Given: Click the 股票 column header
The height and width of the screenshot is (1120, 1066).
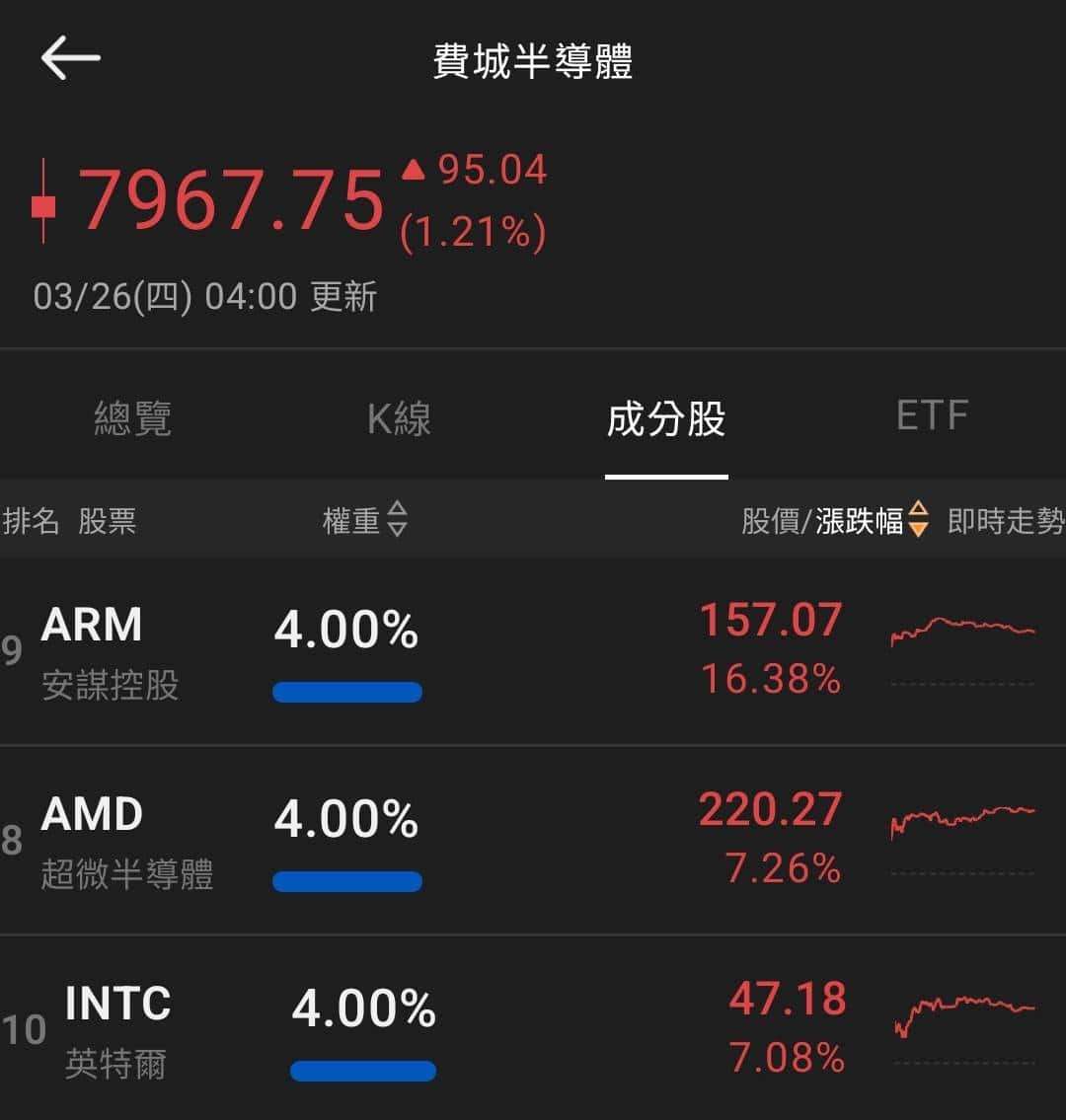Looking at the screenshot, I should click(x=109, y=522).
